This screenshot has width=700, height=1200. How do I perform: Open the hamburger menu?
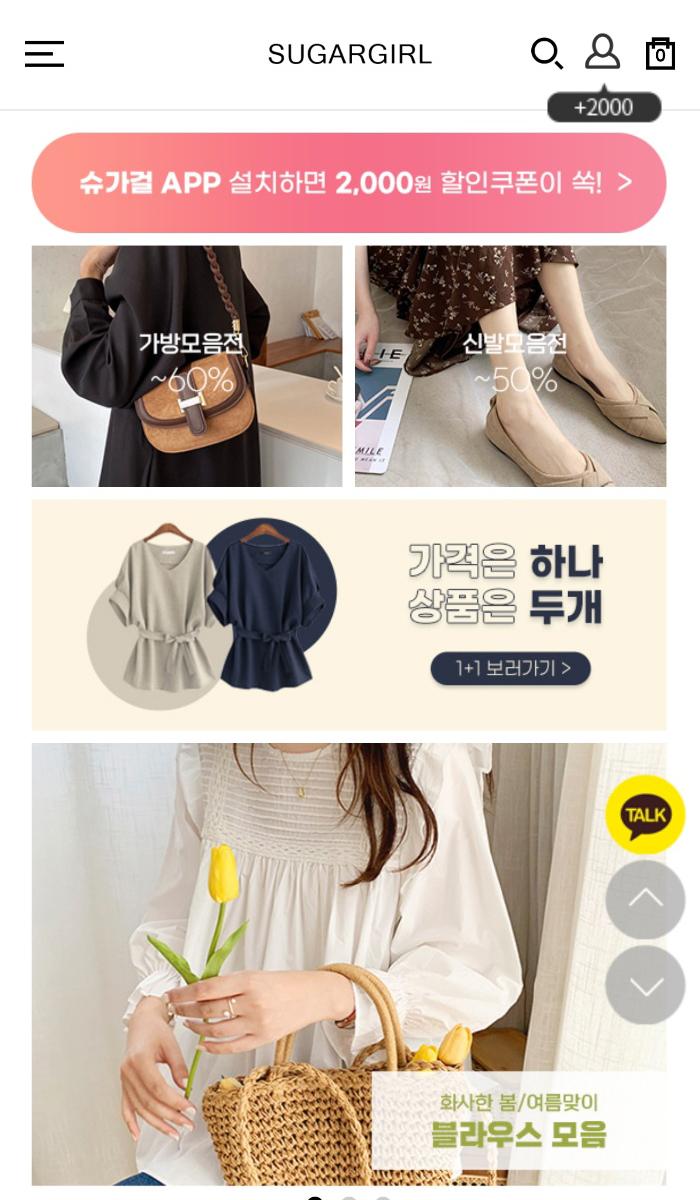[x=45, y=54]
